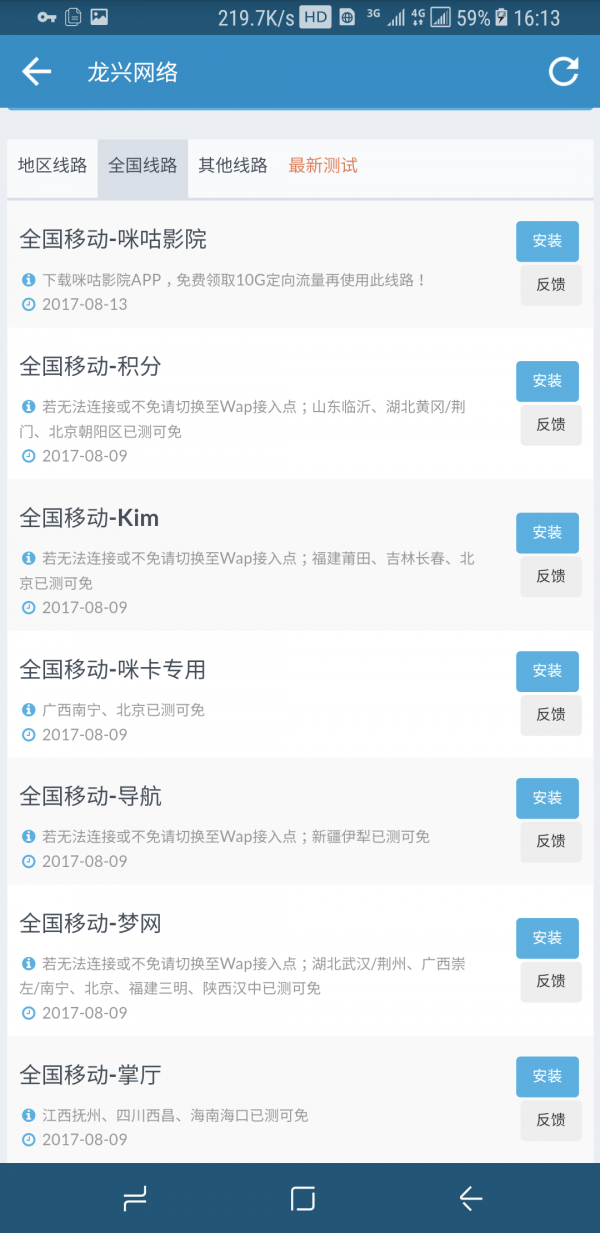Switch to the 地区线路 tab

tap(52, 166)
